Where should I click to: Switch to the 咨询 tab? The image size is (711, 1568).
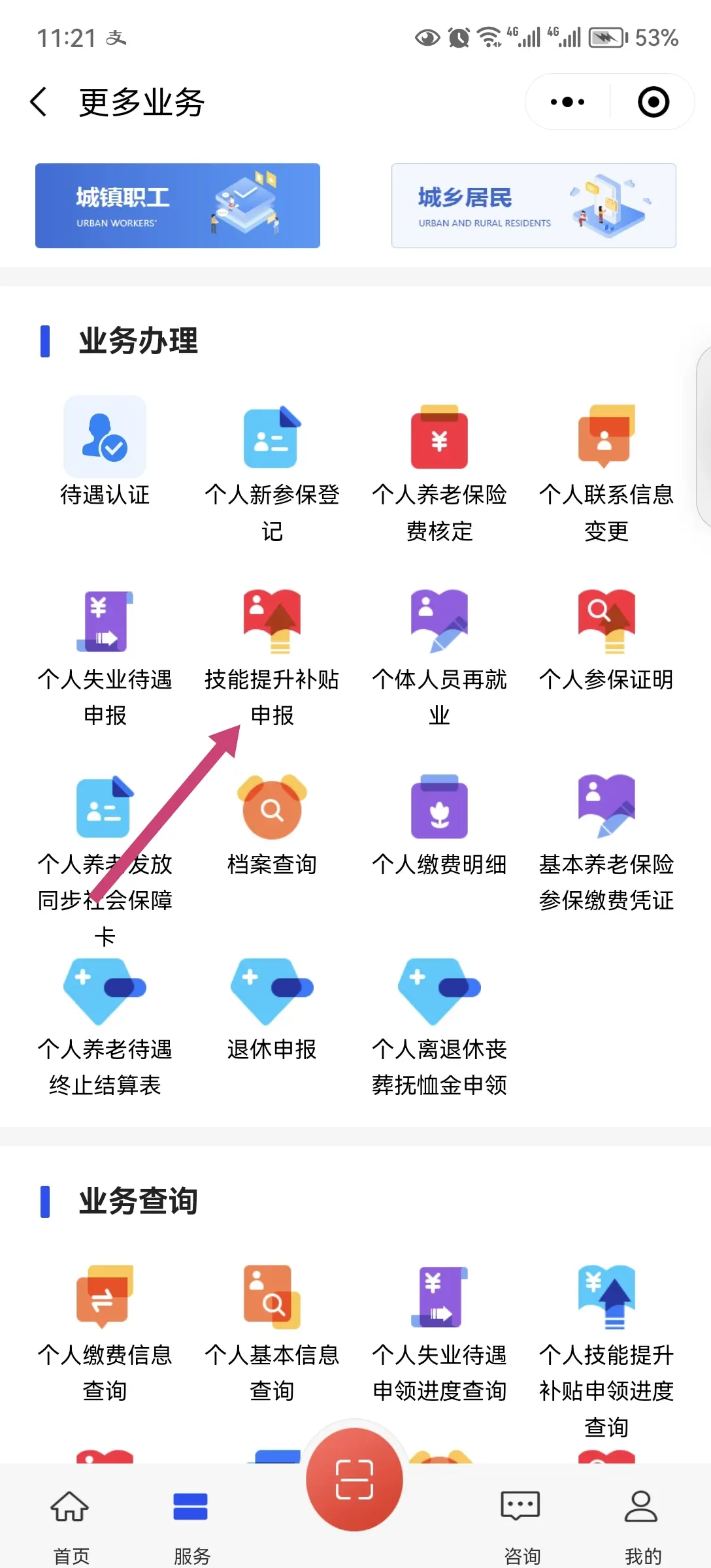(521, 1522)
